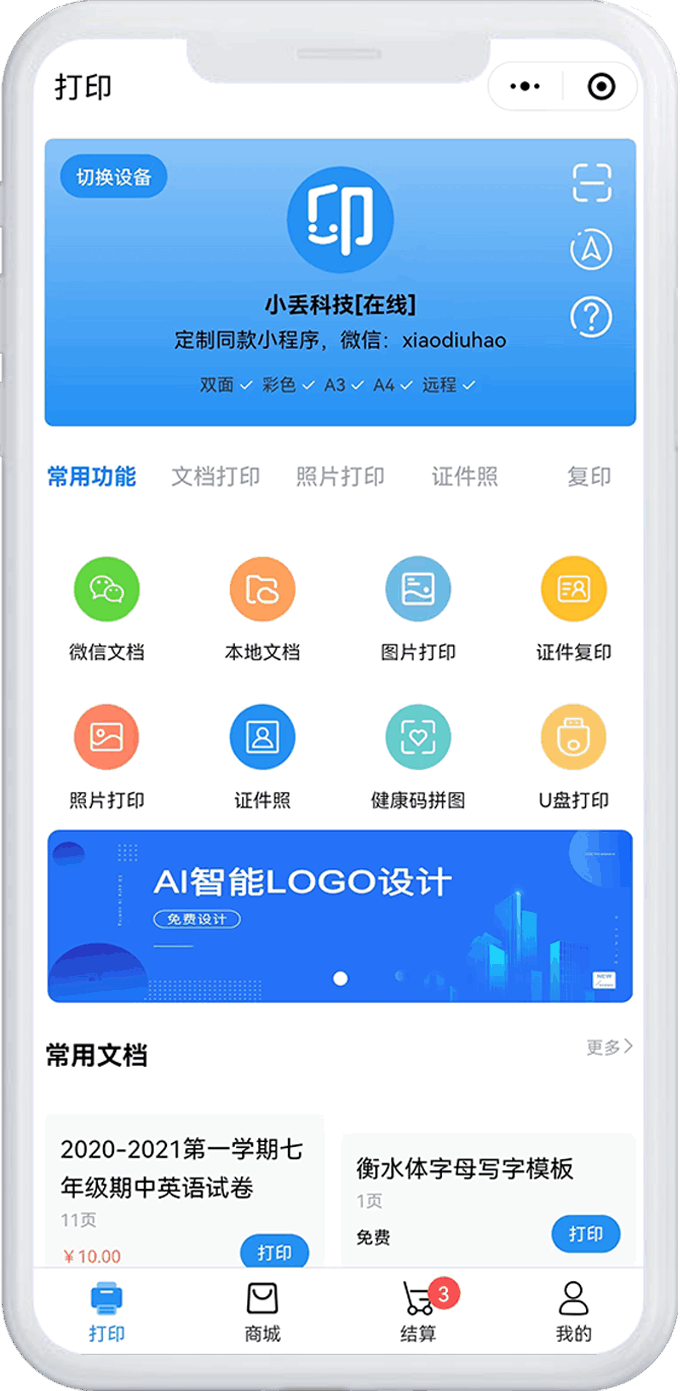Select the 证件照 top tab
This screenshot has height=1391, width=680.
click(465, 477)
